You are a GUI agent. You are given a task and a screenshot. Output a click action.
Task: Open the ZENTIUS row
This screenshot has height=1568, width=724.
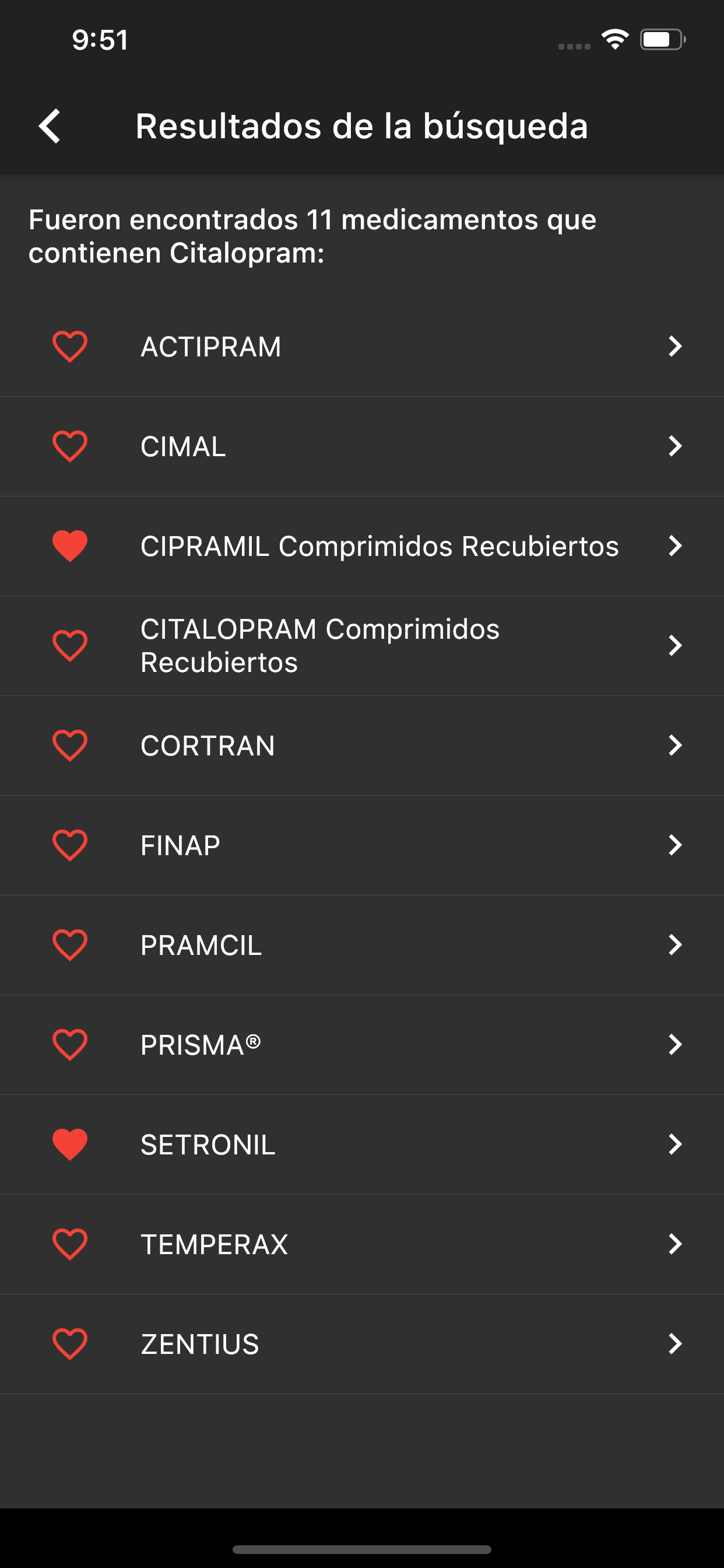(x=362, y=1345)
